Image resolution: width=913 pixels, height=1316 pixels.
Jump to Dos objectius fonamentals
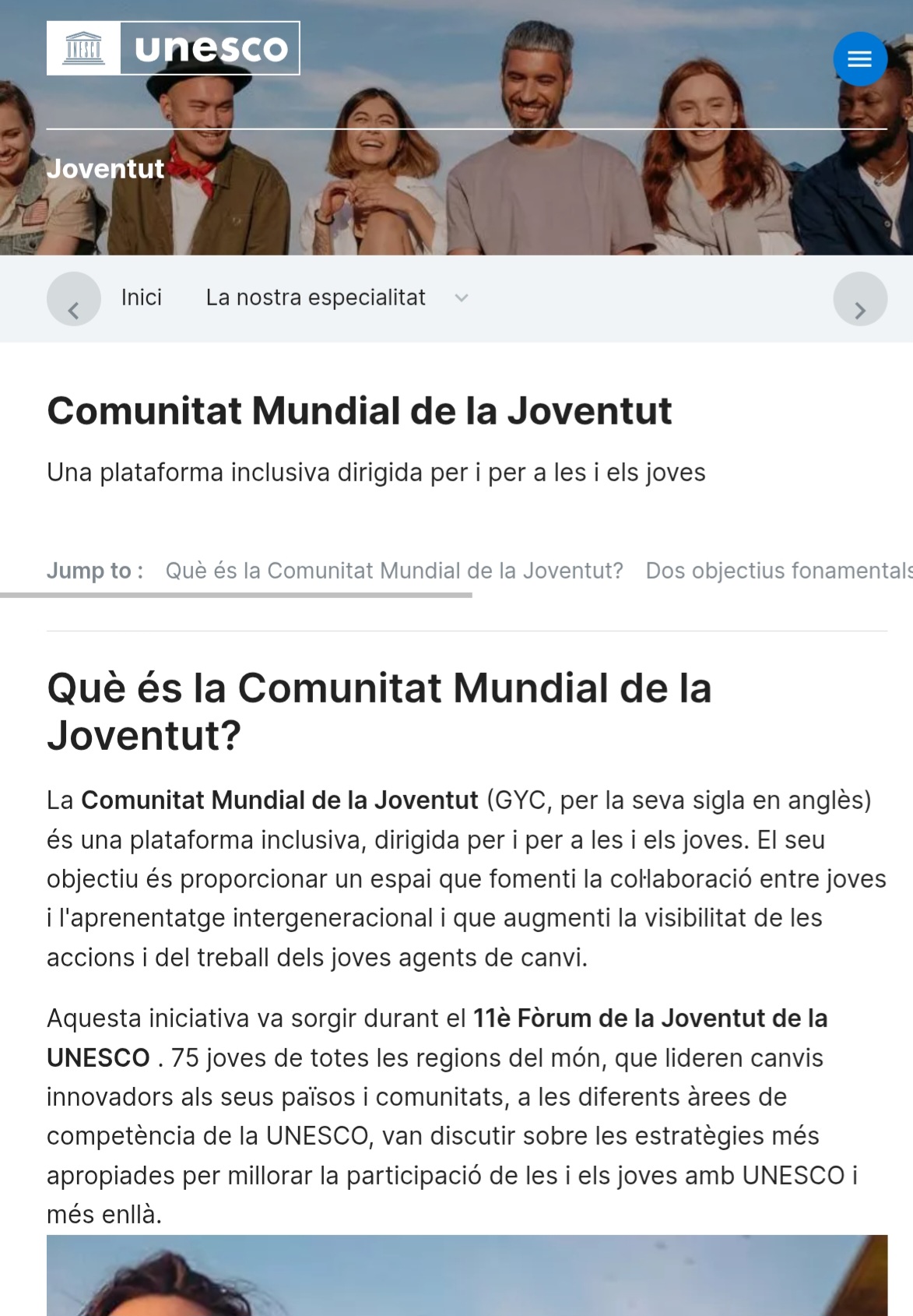click(x=777, y=571)
